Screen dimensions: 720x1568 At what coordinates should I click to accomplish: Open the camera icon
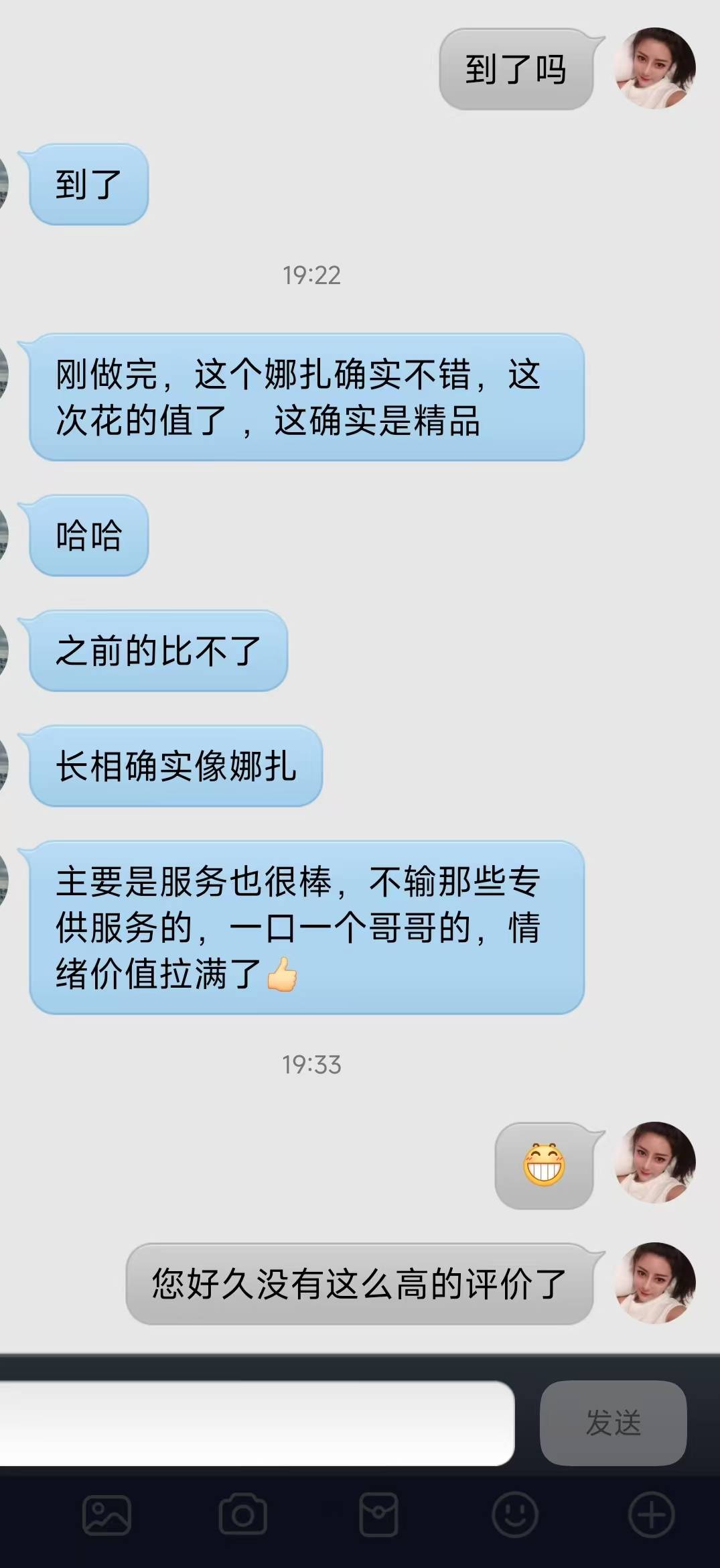pos(242,1514)
